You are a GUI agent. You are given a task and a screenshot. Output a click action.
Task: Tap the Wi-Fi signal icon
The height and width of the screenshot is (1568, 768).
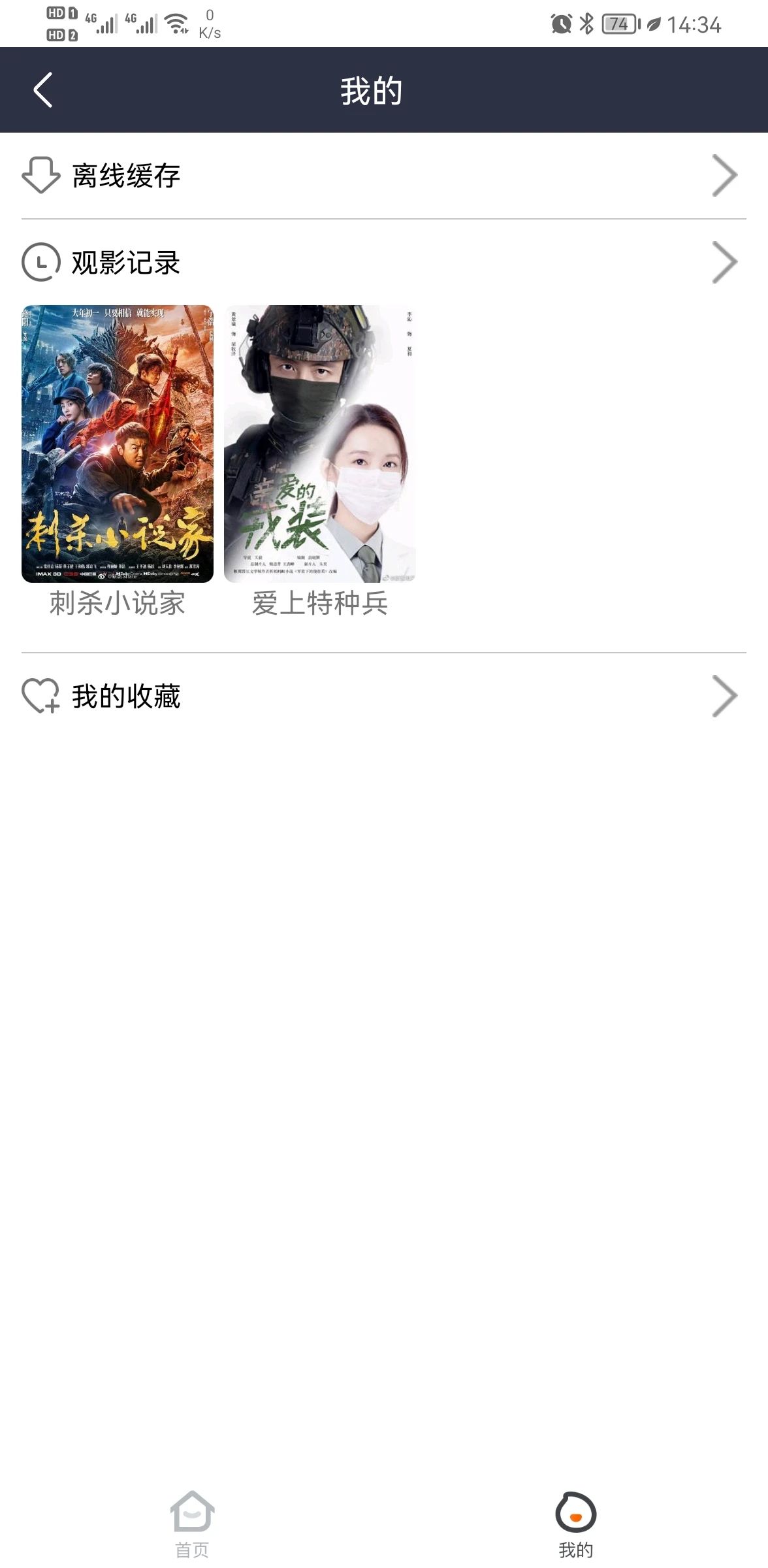(x=178, y=22)
